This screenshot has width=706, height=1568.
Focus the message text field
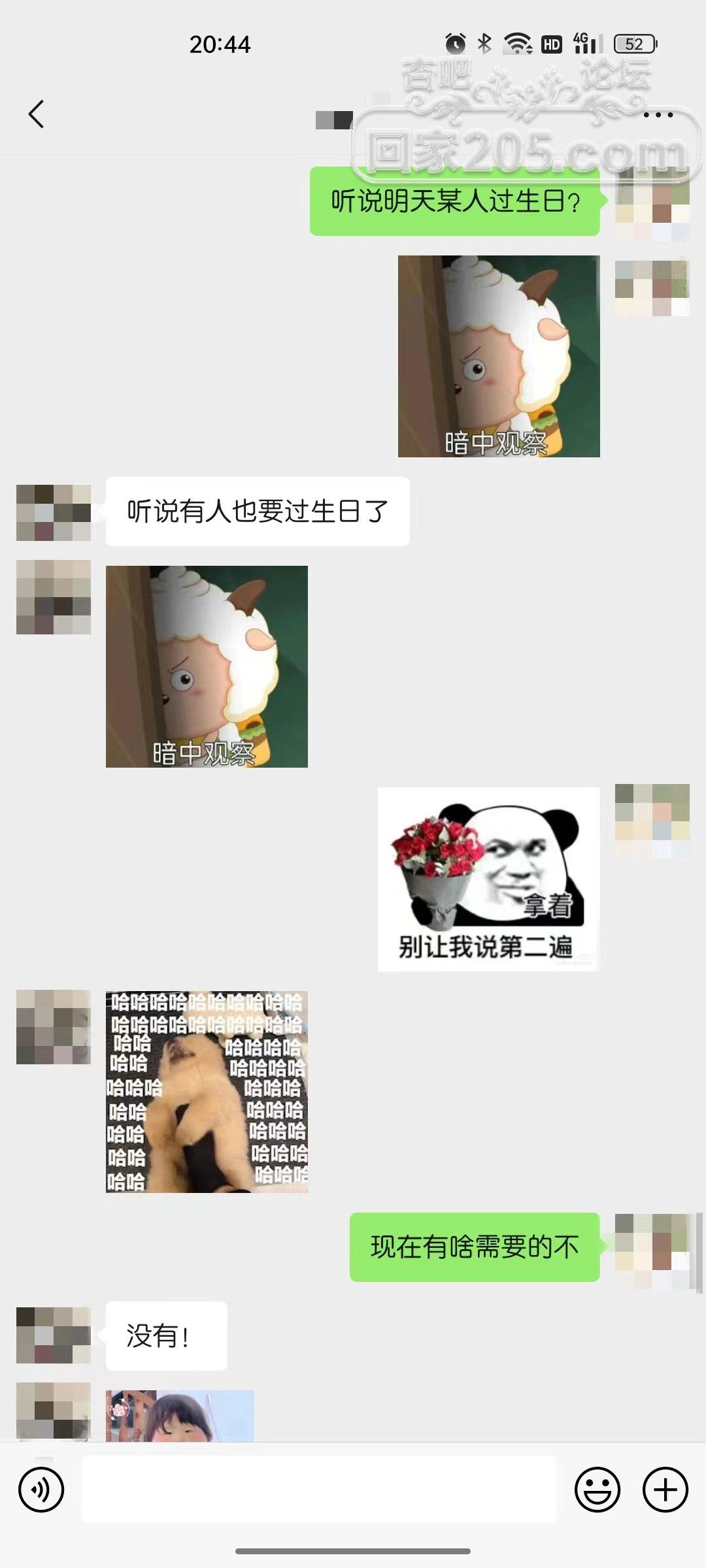pos(318,1490)
